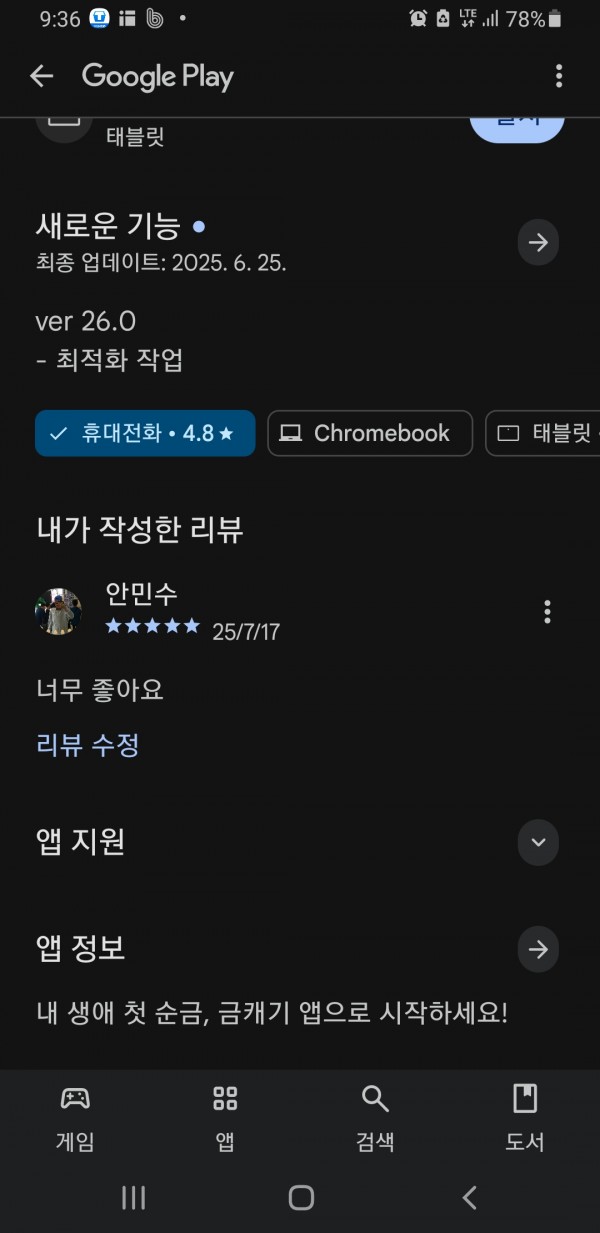Screen dimensions: 600x1233
Task: Switch to the 검색 tab
Action: 375,1118
